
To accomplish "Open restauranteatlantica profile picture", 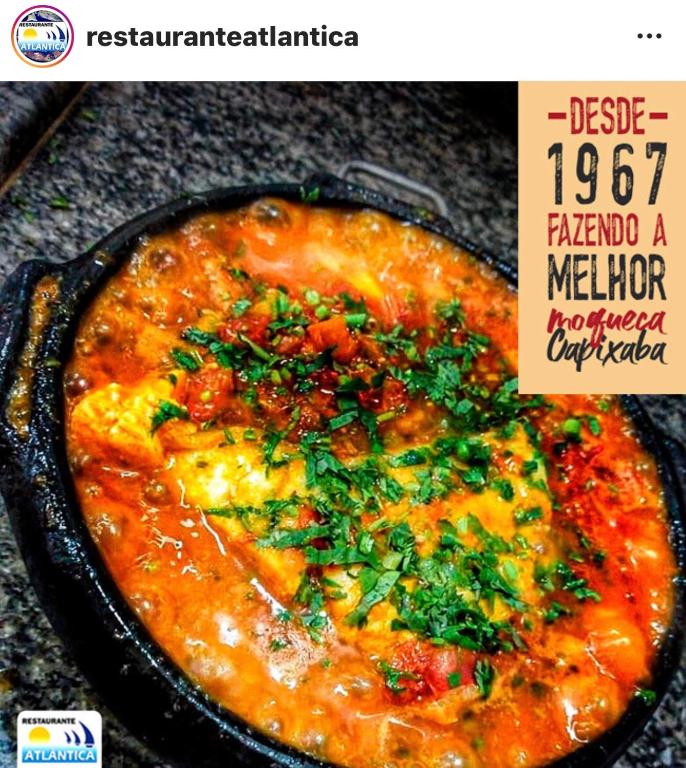I will (x=42, y=37).
